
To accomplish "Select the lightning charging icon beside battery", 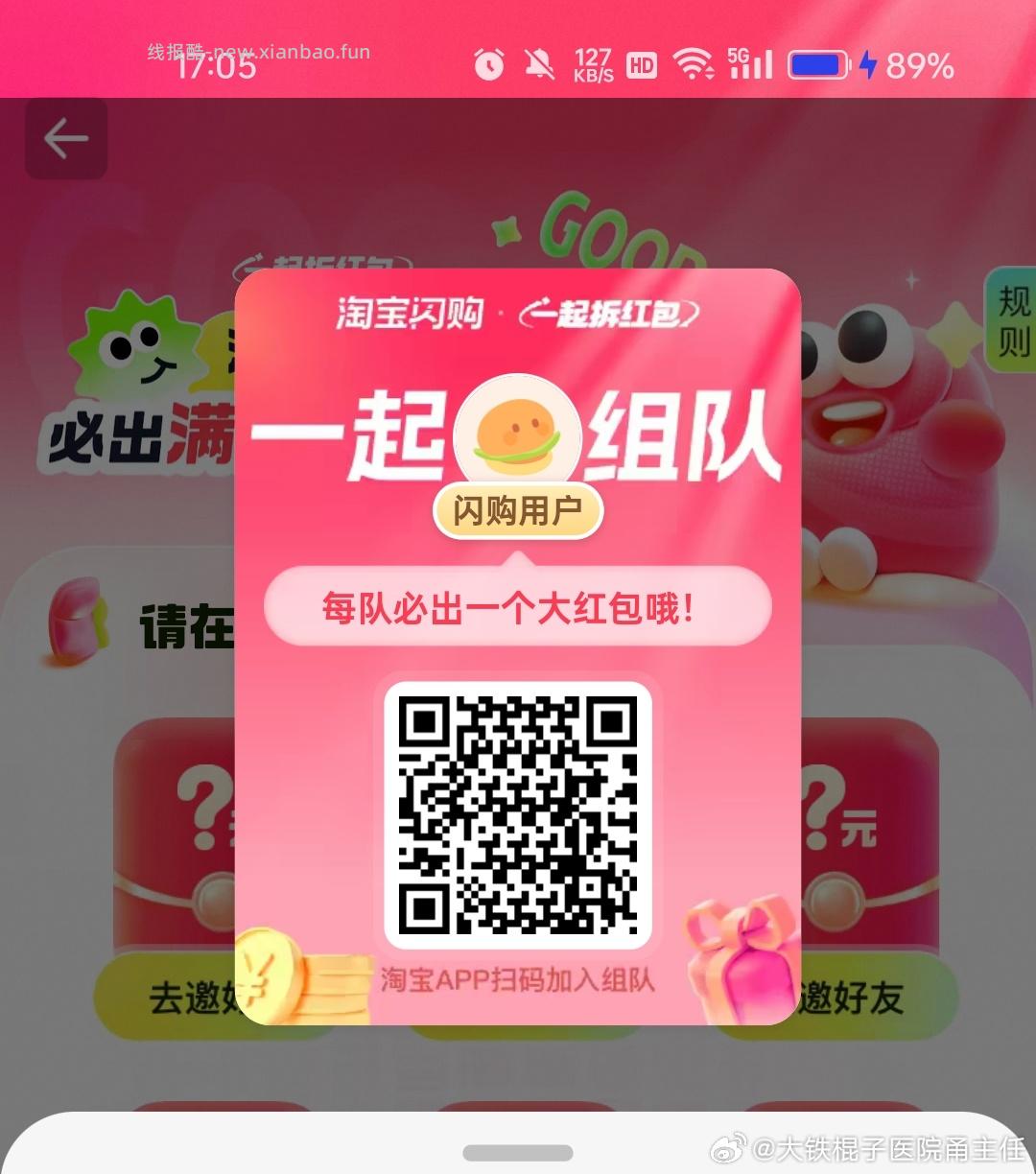I will point(868,65).
